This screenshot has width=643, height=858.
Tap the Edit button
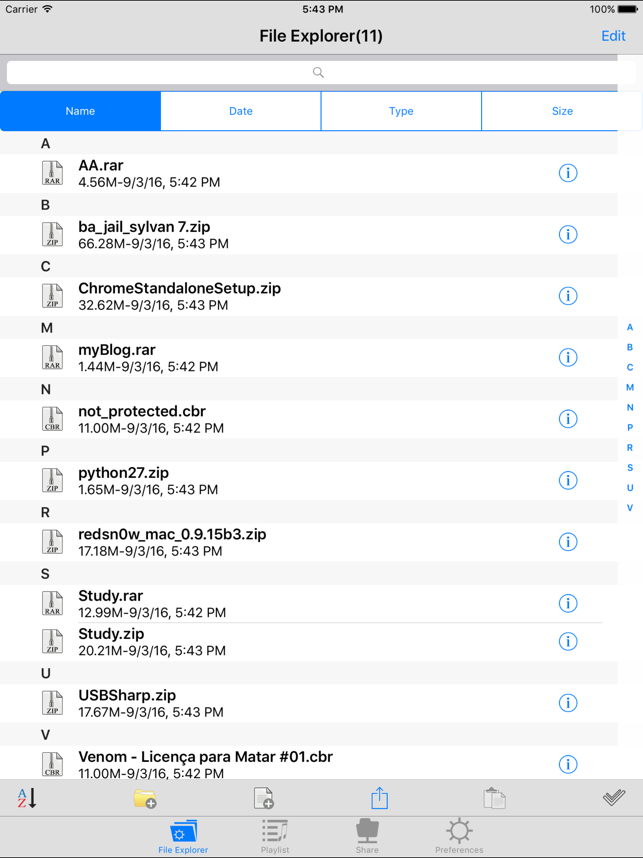pos(613,36)
